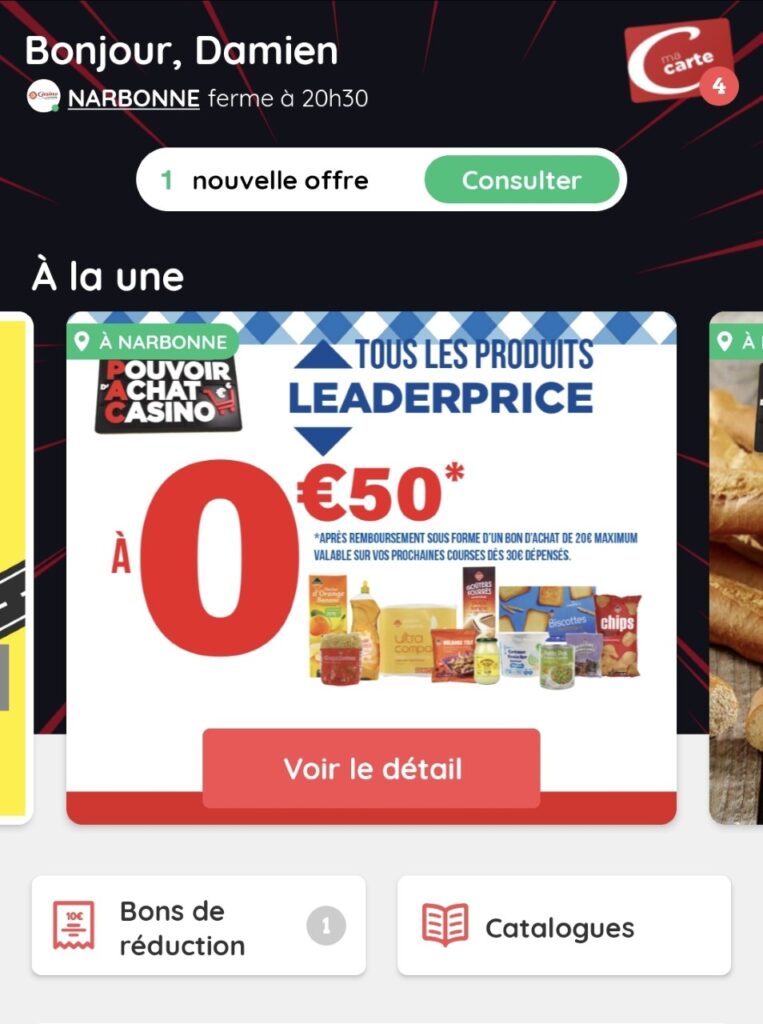The width and height of the screenshot is (763, 1024).
Task: Tap the underlined NARBONNE store link
Action: click(134, 99)
